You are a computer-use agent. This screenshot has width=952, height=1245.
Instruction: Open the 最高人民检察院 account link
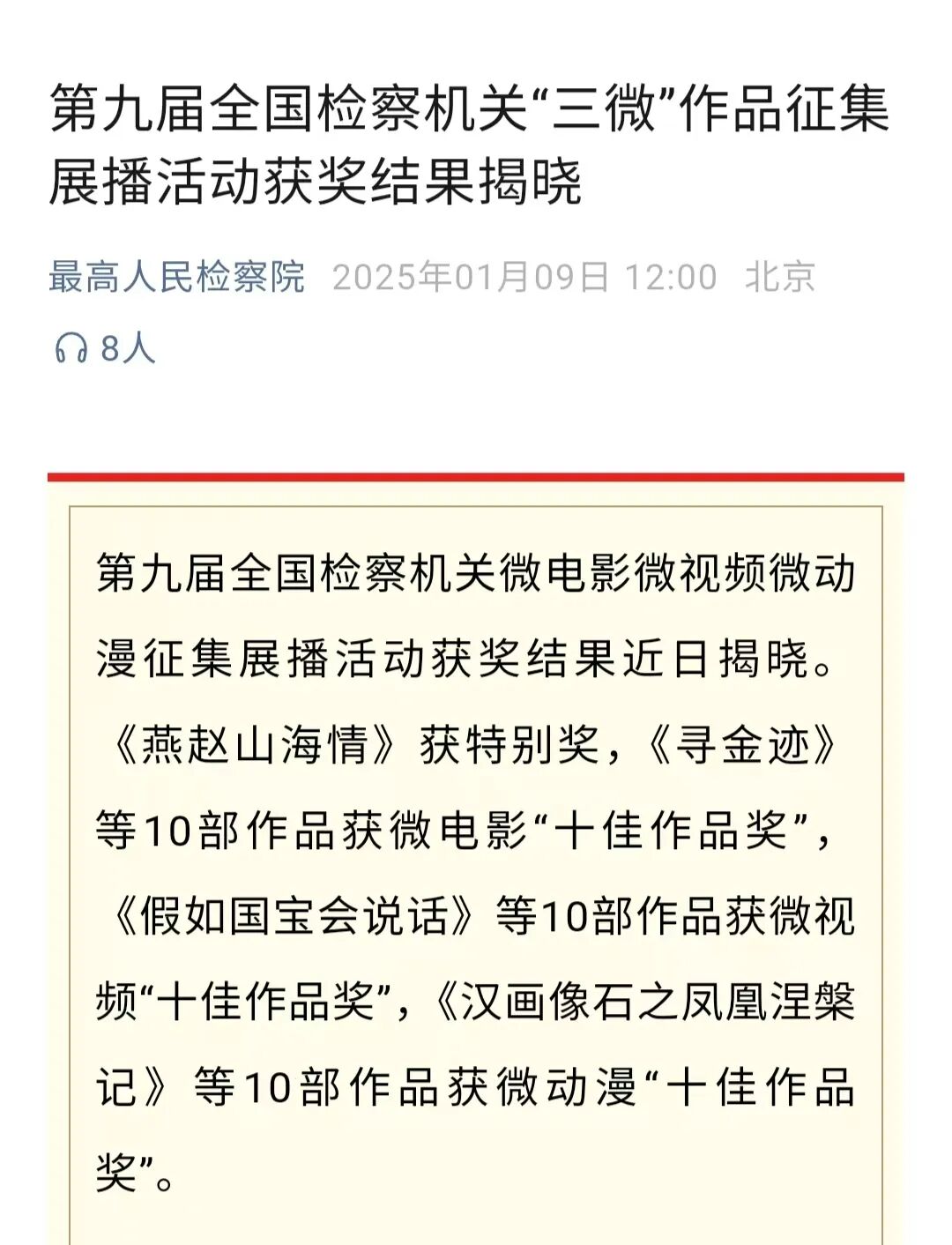(x=176, y=277)
